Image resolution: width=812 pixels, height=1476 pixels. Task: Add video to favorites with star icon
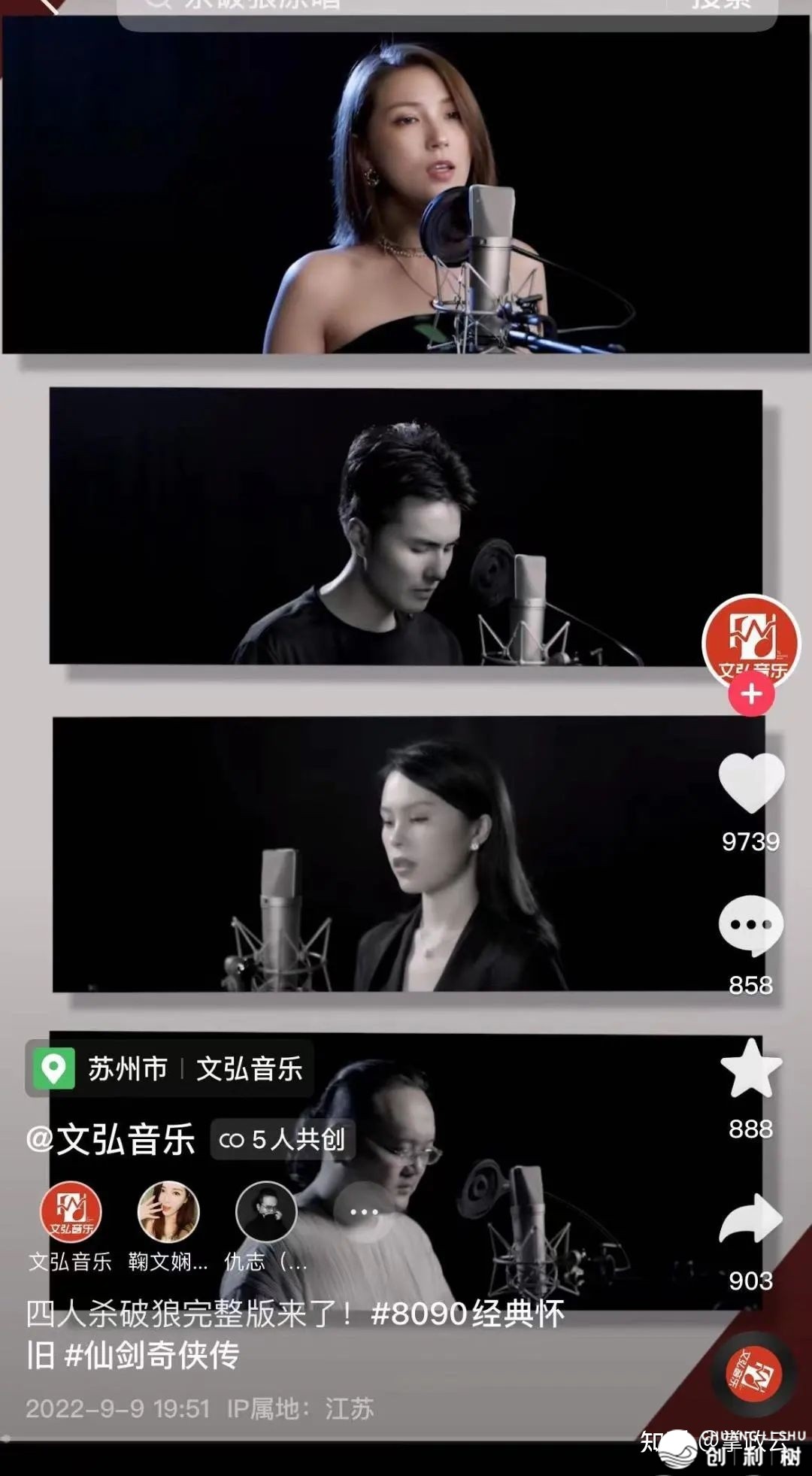point(751,1069)
